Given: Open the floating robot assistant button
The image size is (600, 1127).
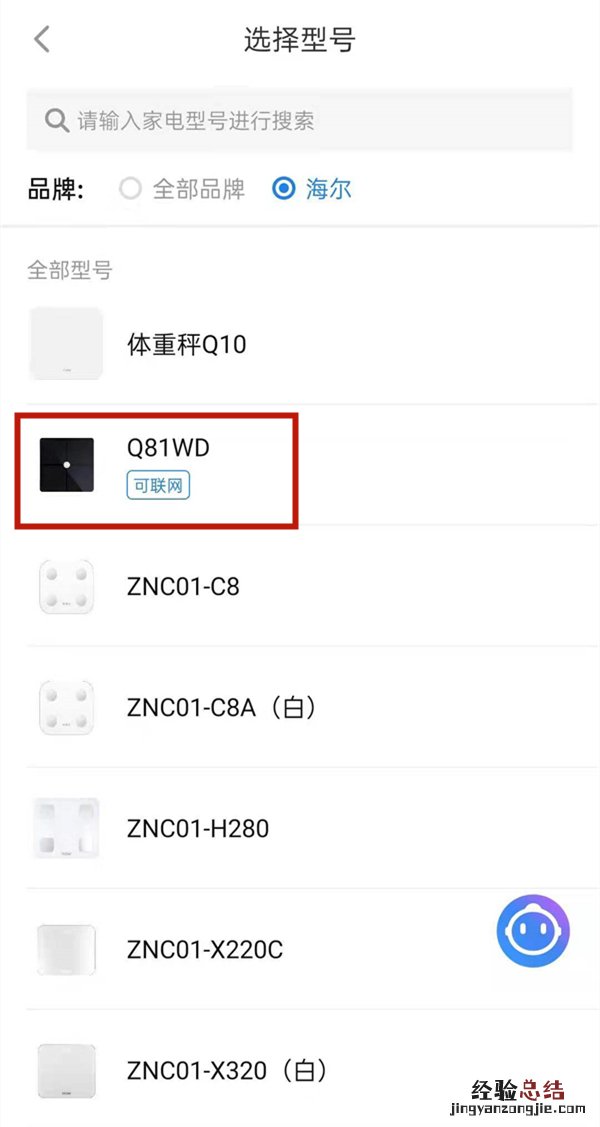Looking at the screenshot, I should coord(532,931).
